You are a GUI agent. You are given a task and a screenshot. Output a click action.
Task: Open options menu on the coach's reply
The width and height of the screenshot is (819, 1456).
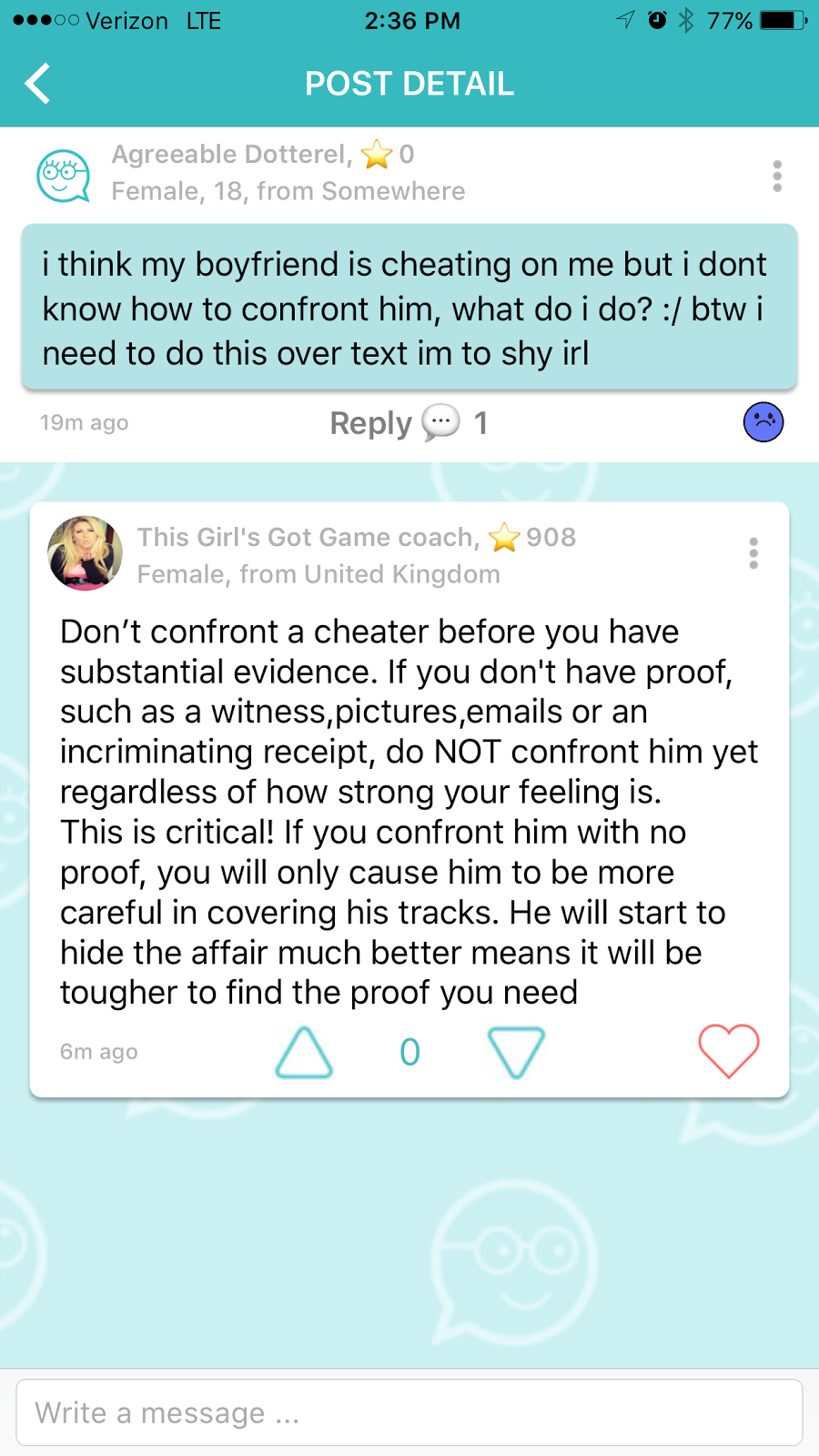753,553
